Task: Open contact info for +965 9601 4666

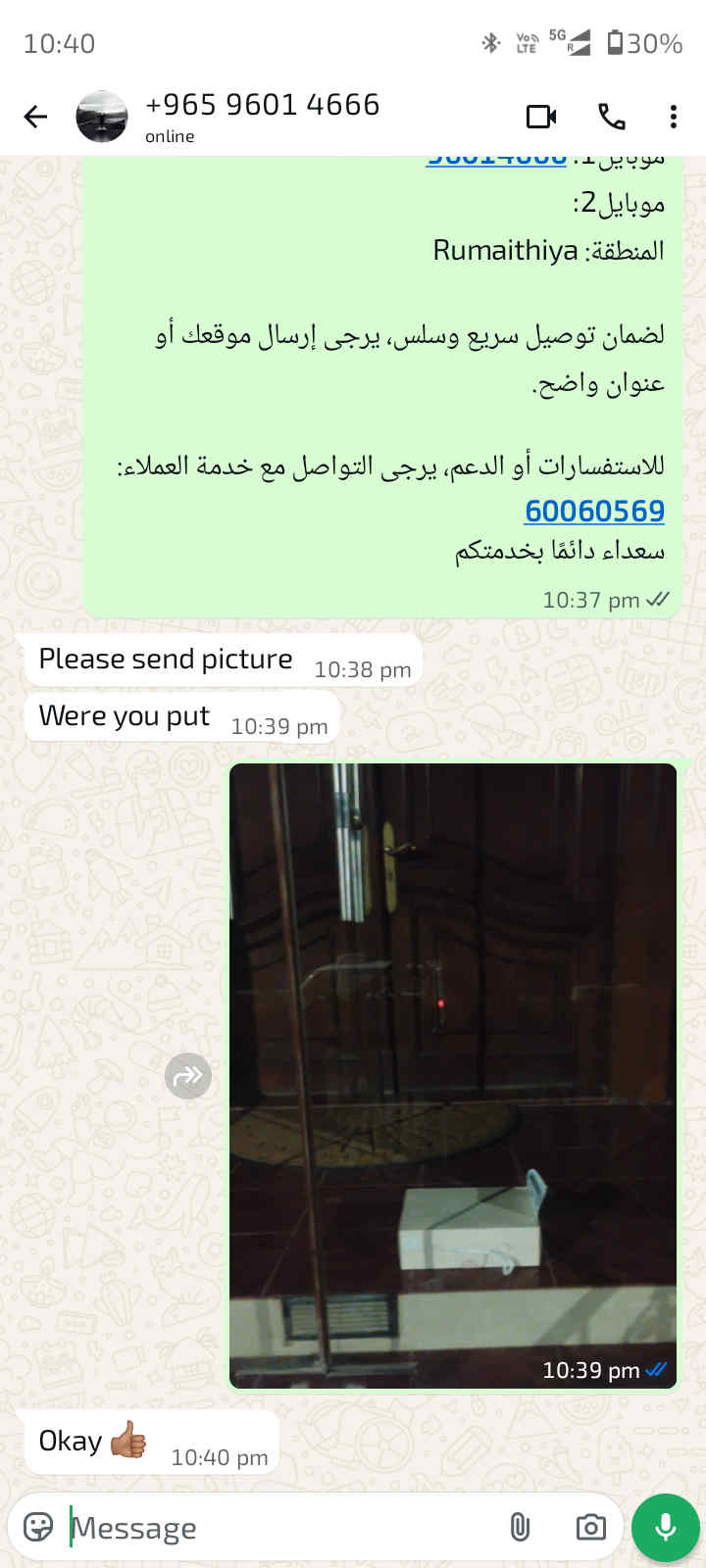Action: tap(262, 116)
